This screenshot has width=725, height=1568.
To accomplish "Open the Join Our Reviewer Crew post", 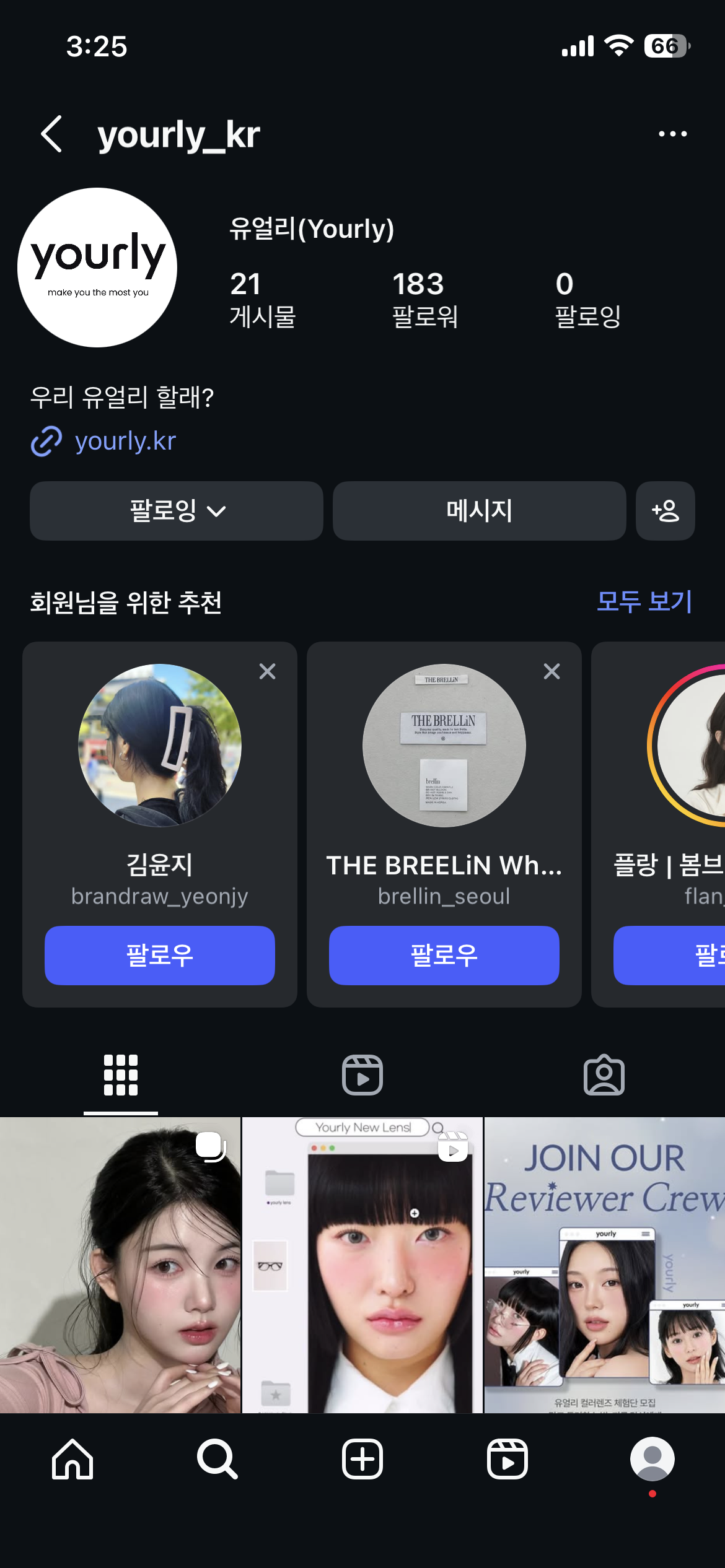I will (x=605, y=1265).
